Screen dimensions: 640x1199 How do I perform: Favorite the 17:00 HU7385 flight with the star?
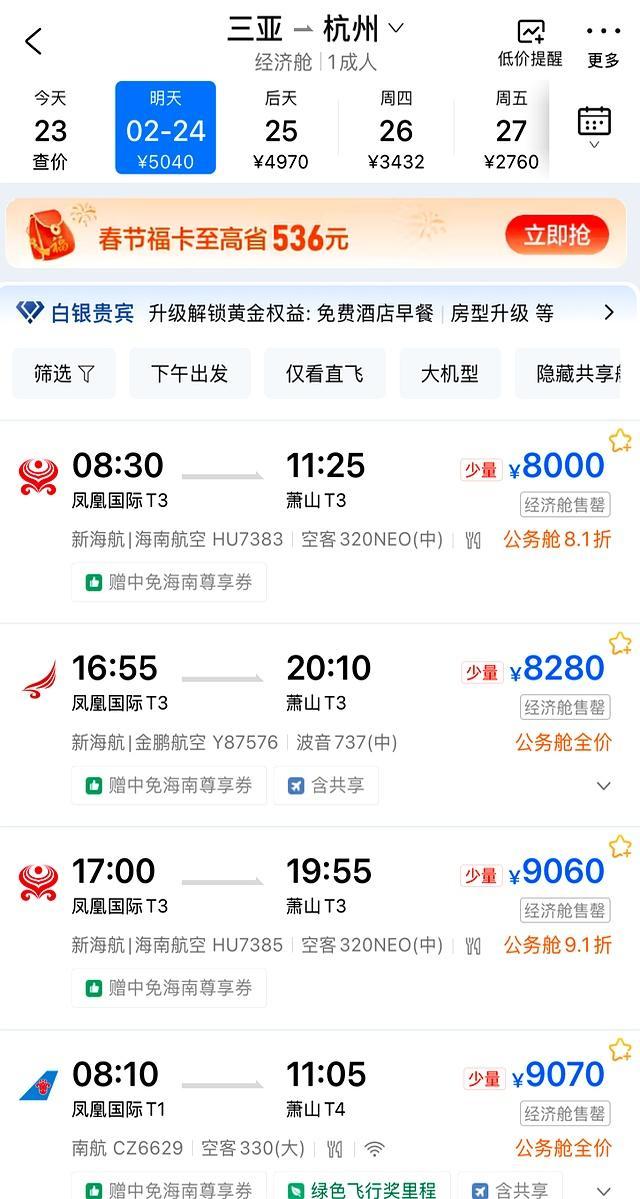click(x=620, y=847)
